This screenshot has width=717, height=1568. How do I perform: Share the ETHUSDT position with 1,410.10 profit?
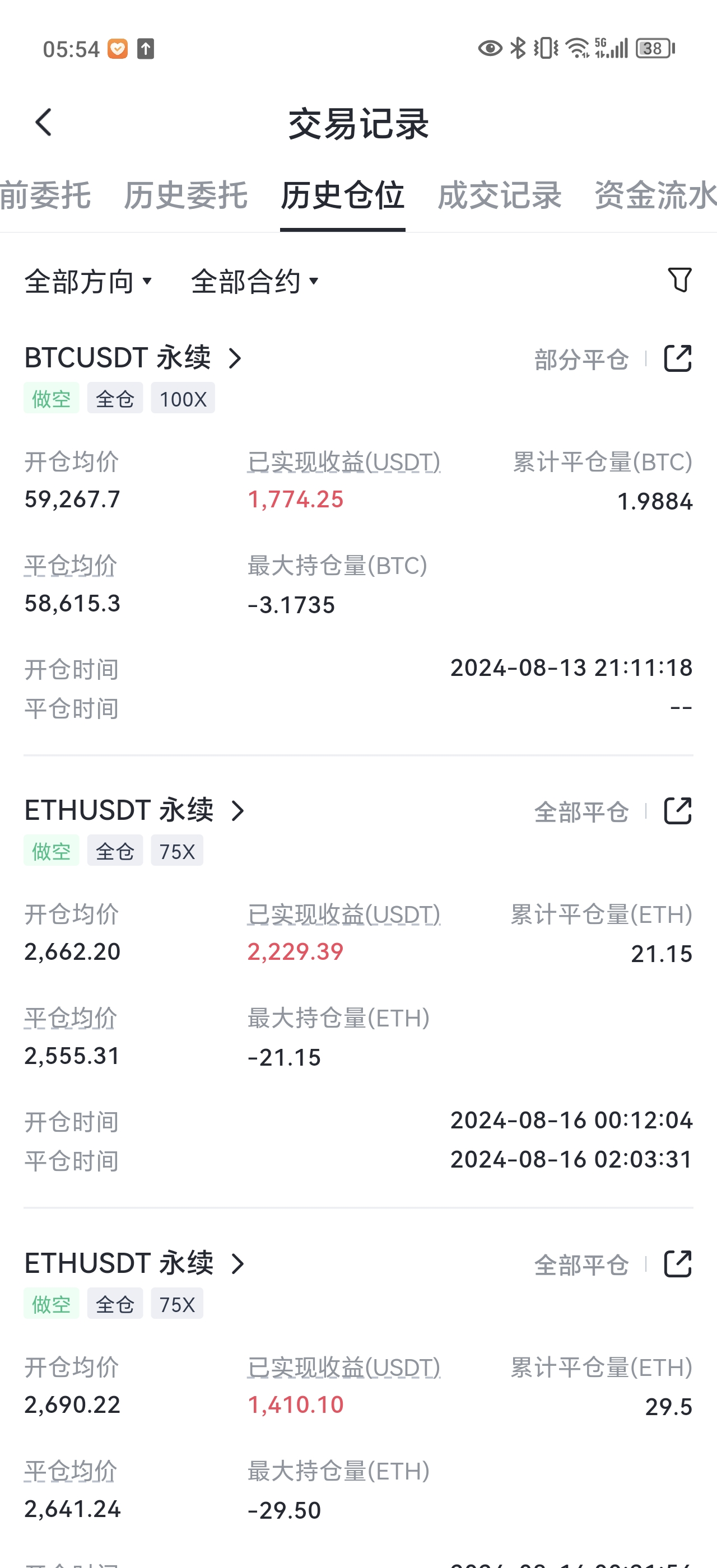coord(677,1264)
